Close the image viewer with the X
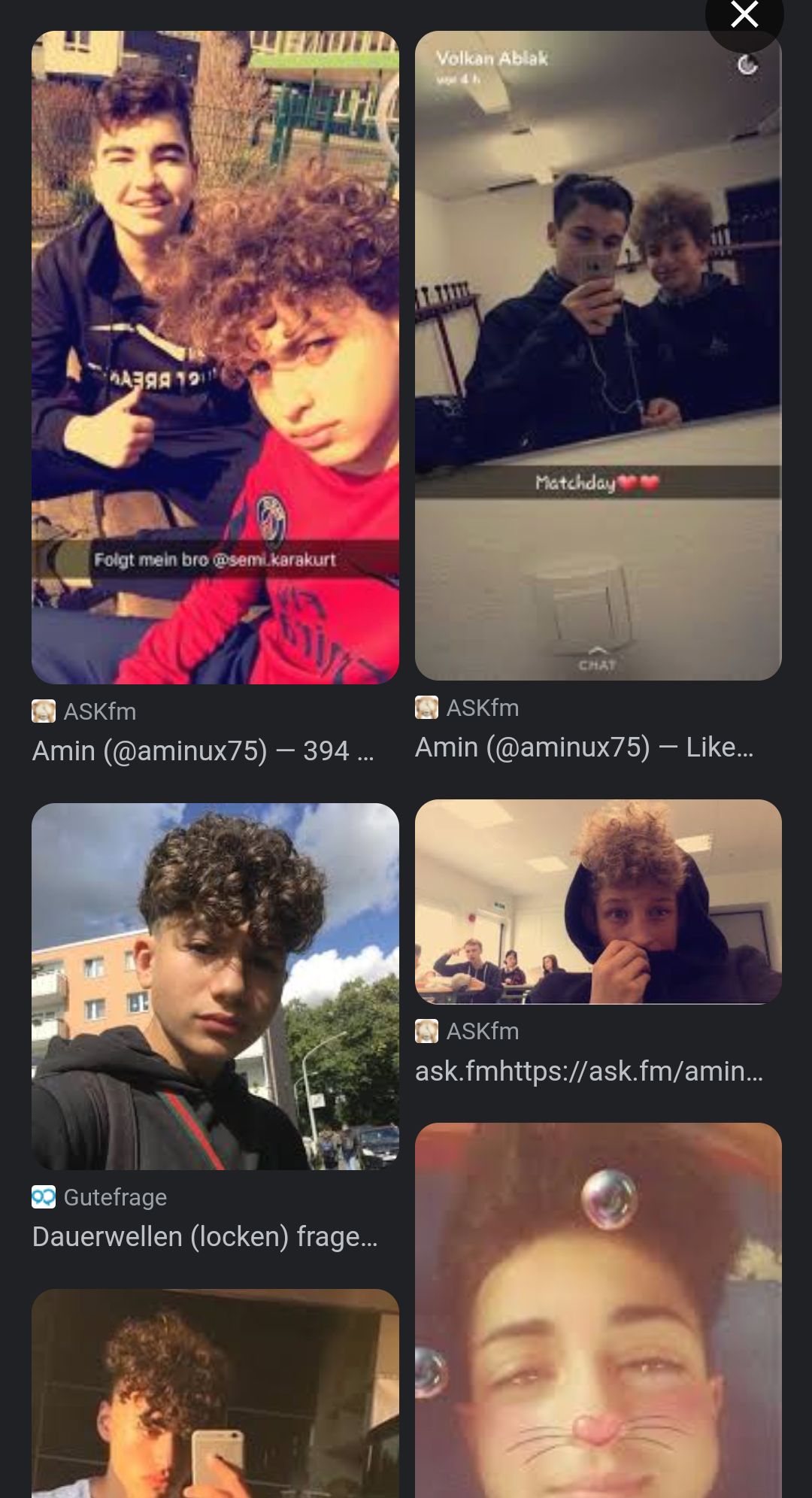 (744, 15)
